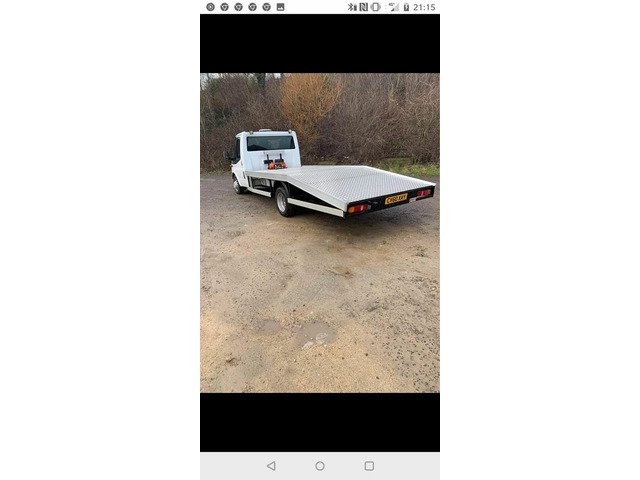Tap the home button in navigation bar
This screenshot has height=480, width=640.
320,466
